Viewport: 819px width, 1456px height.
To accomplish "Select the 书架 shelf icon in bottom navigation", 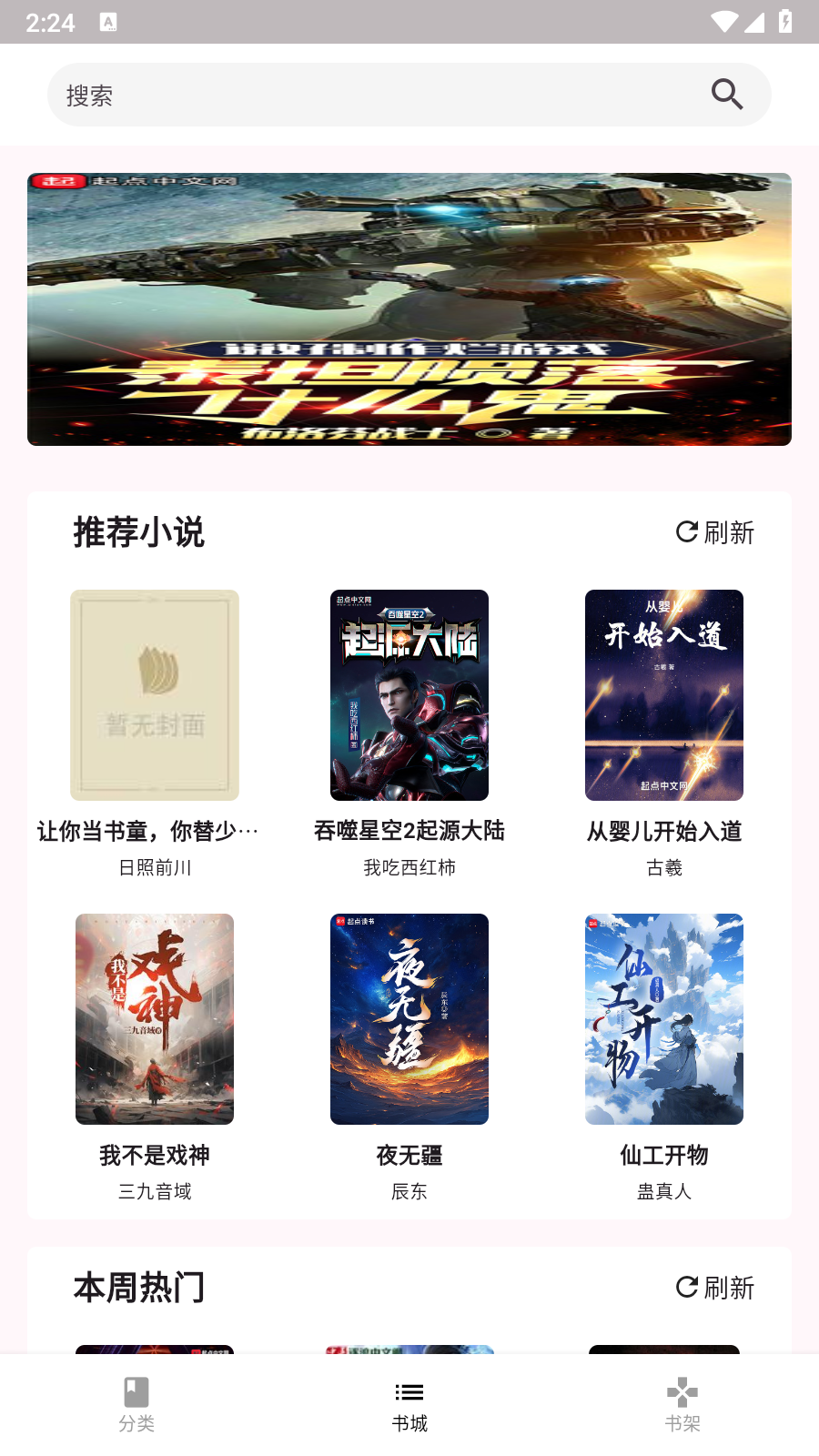I will tap(682, 1392).
